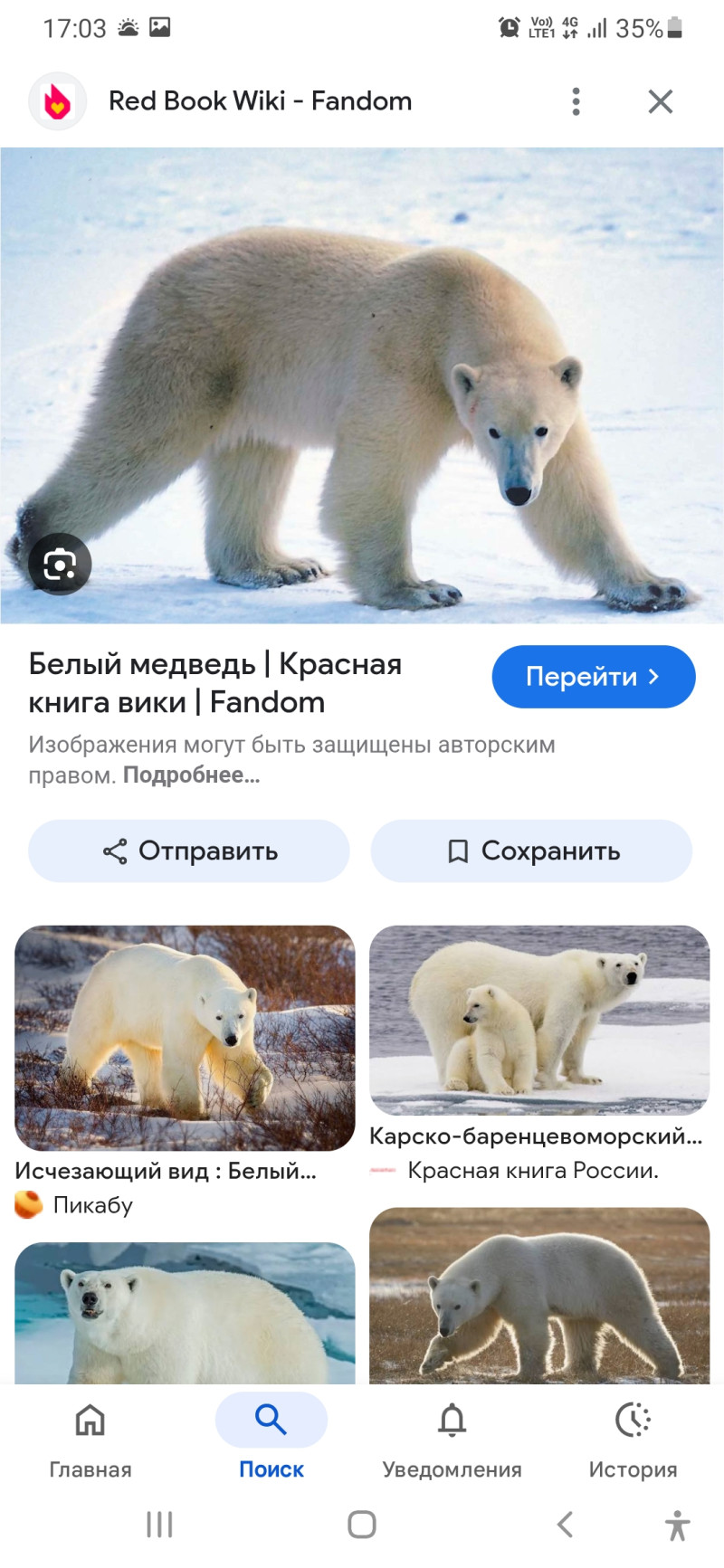Switch to the История tab
This screenshot has width=724, height=1568.
coord(633,1439)
